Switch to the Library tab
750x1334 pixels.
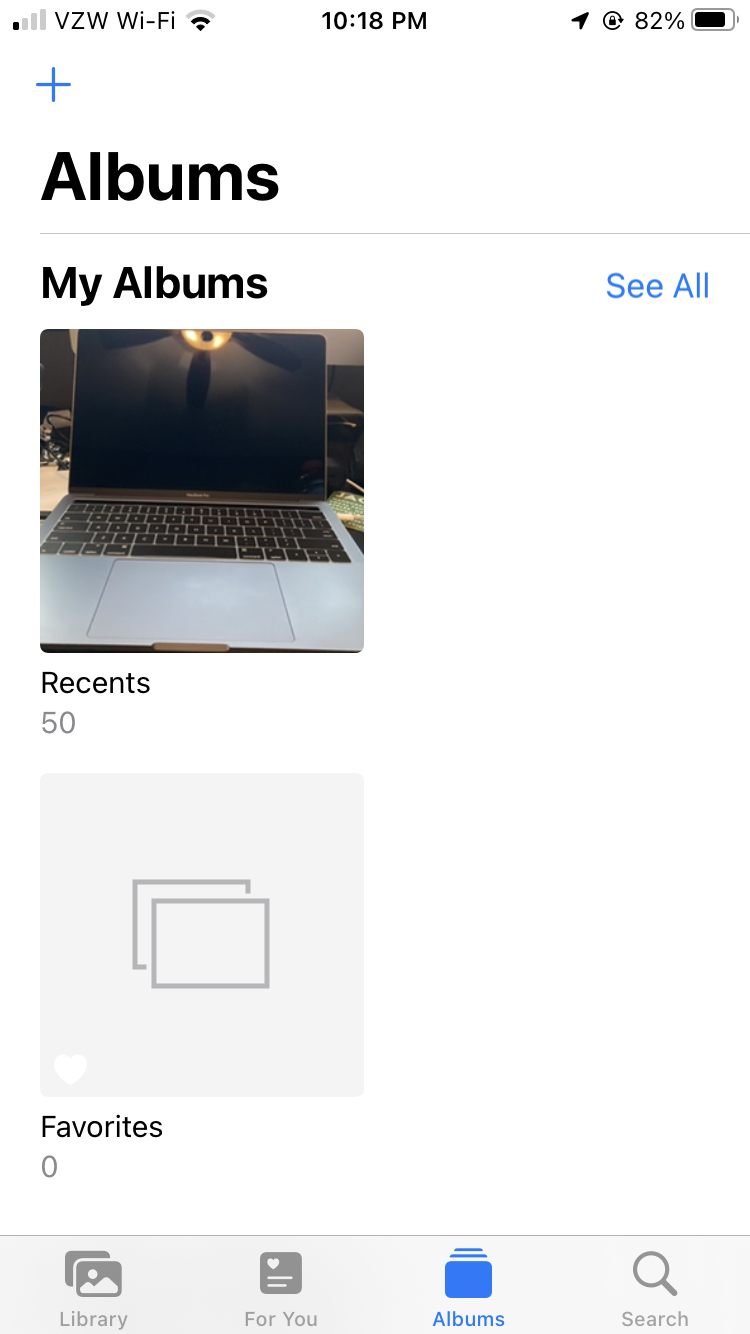click(x=93, y=1288)
